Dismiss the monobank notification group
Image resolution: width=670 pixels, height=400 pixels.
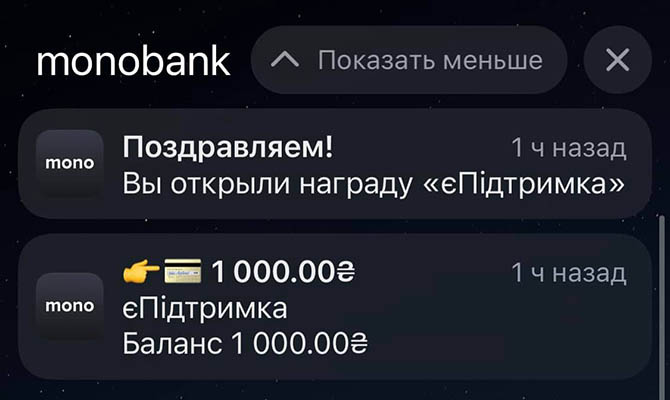[x=617, y=61]
